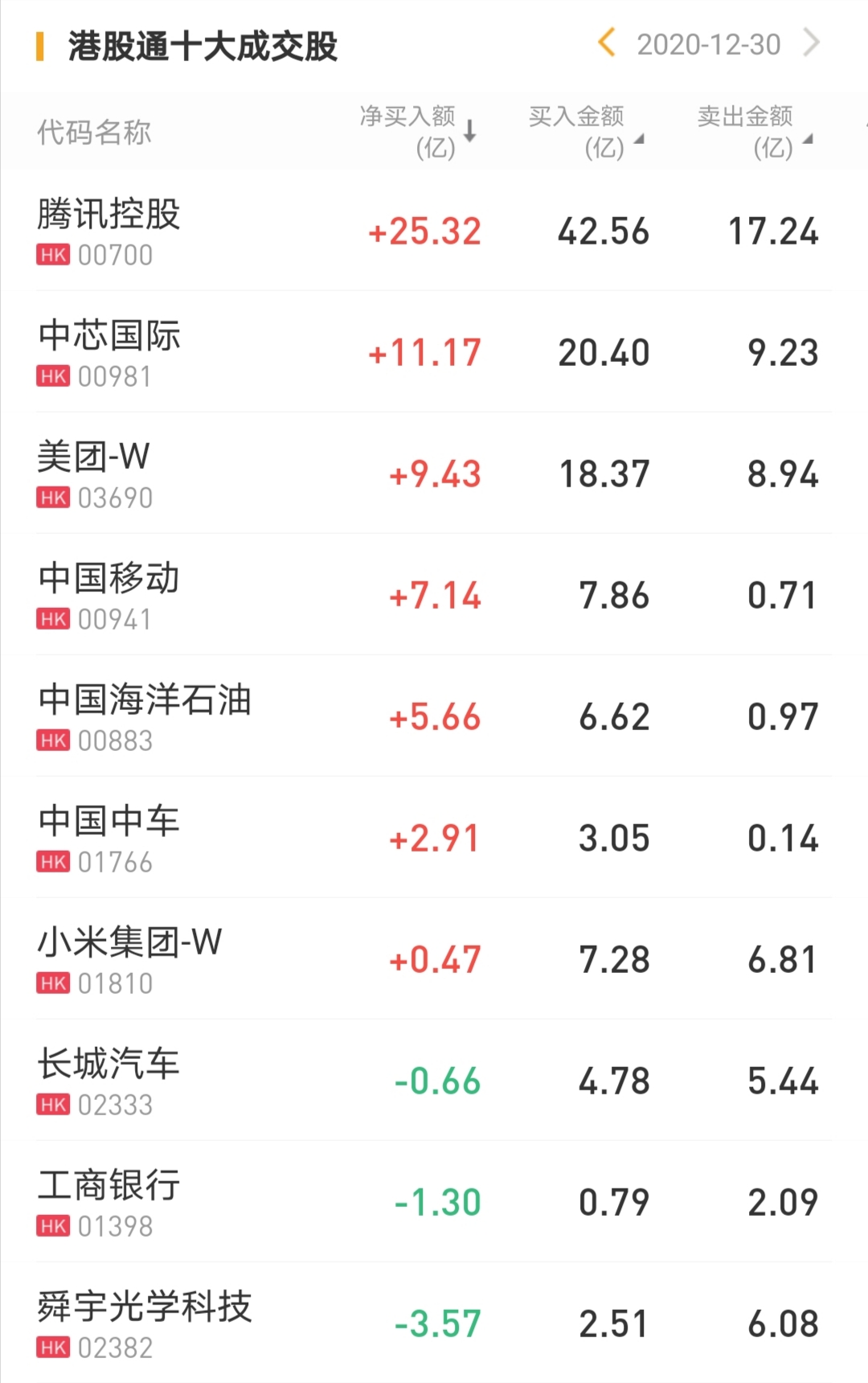This screenshot has height=1383, width=868.
Task: Go to the next date
Action: coord(812,43)
